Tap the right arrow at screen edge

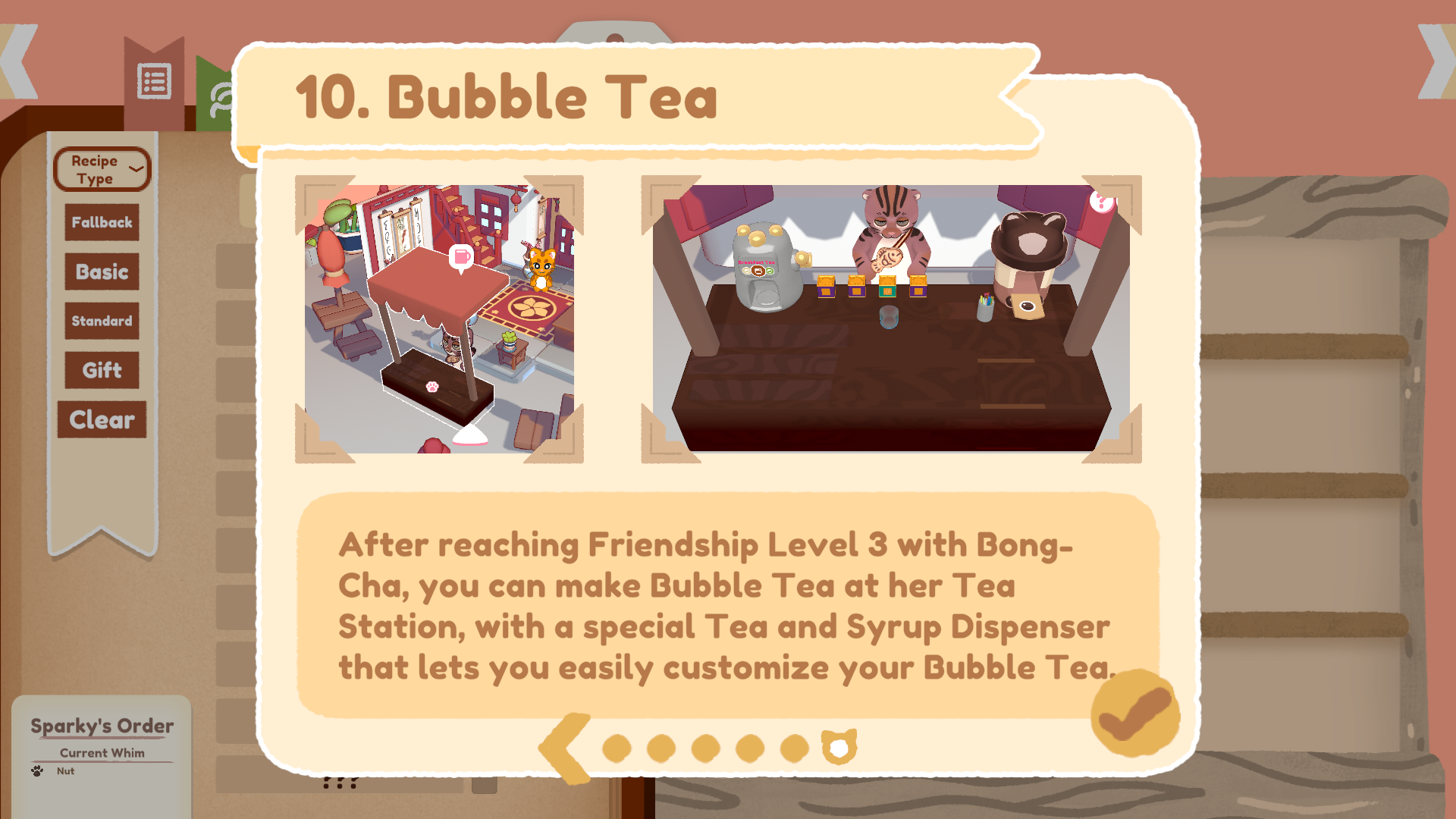point(1436,61)
